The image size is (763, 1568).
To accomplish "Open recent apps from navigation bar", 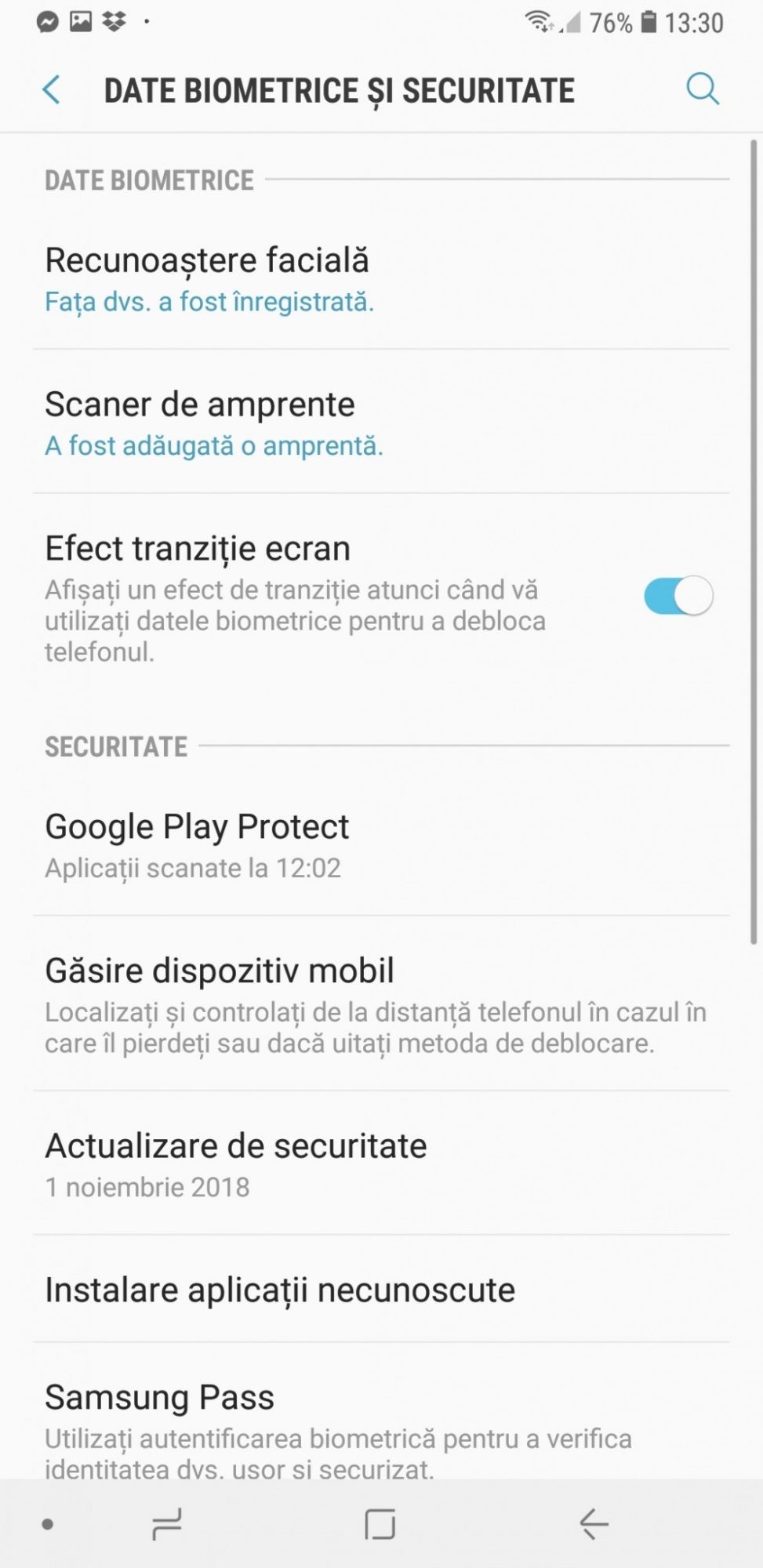I will click(166, 1524).
